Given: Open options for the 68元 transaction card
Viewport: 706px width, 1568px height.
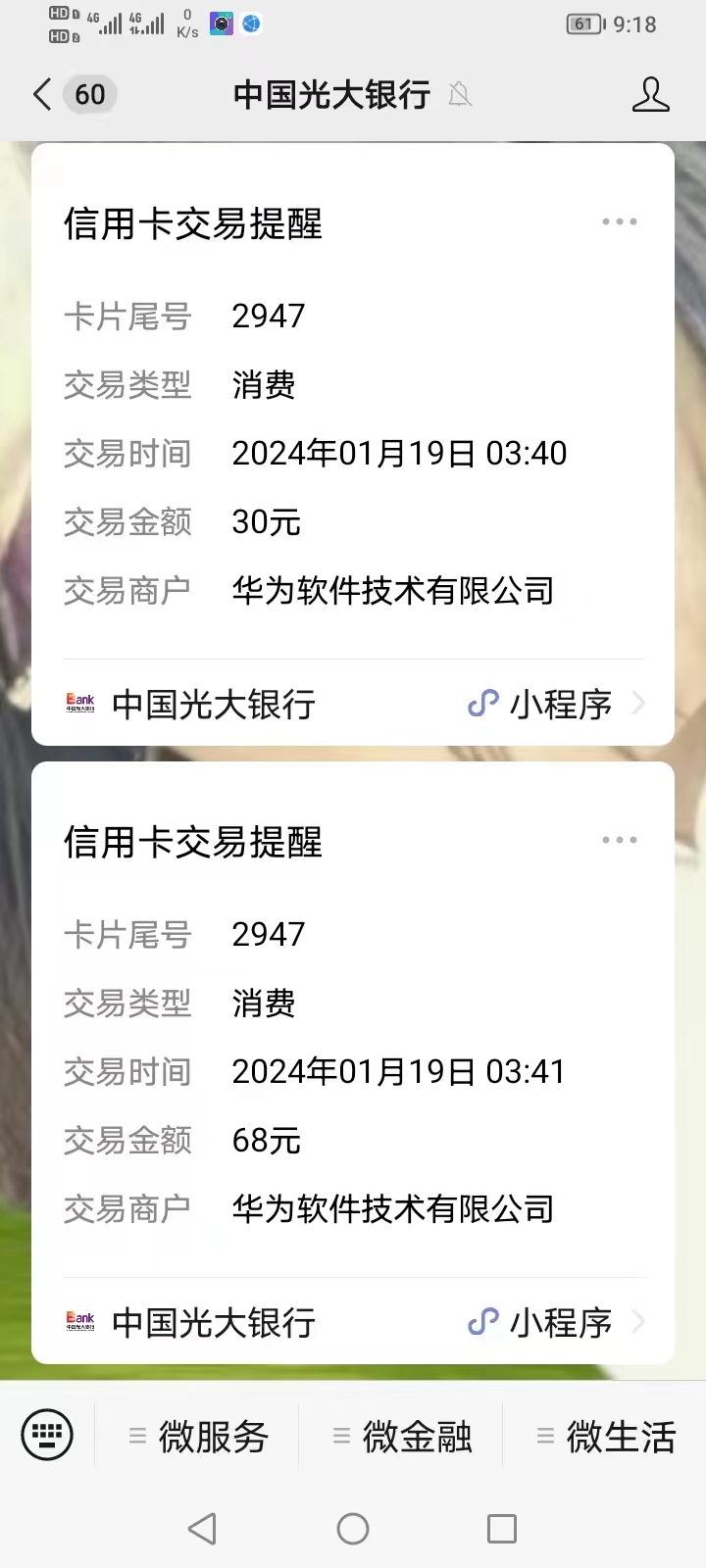Looking at the screenshot, I should pos(619,840).
